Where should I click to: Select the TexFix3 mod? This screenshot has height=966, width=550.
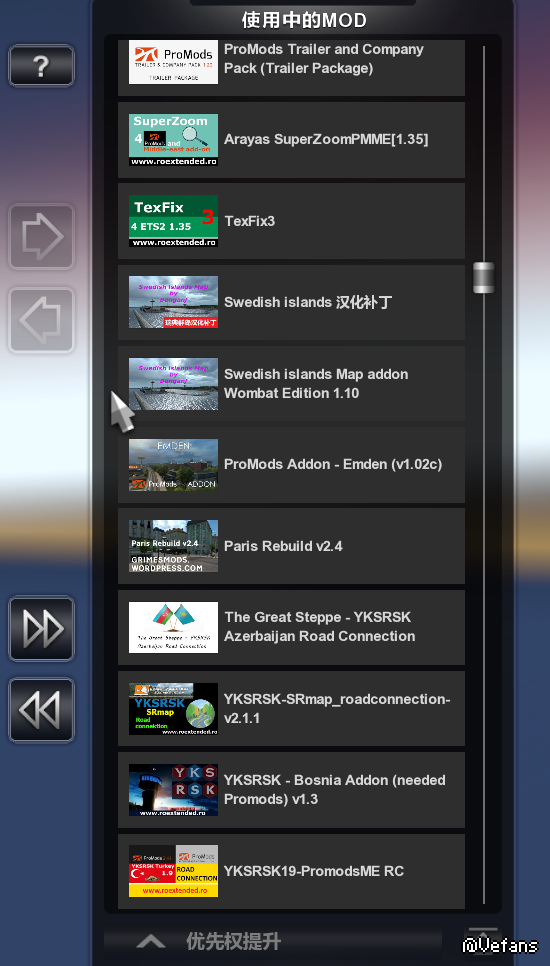(x=291, y=221)
